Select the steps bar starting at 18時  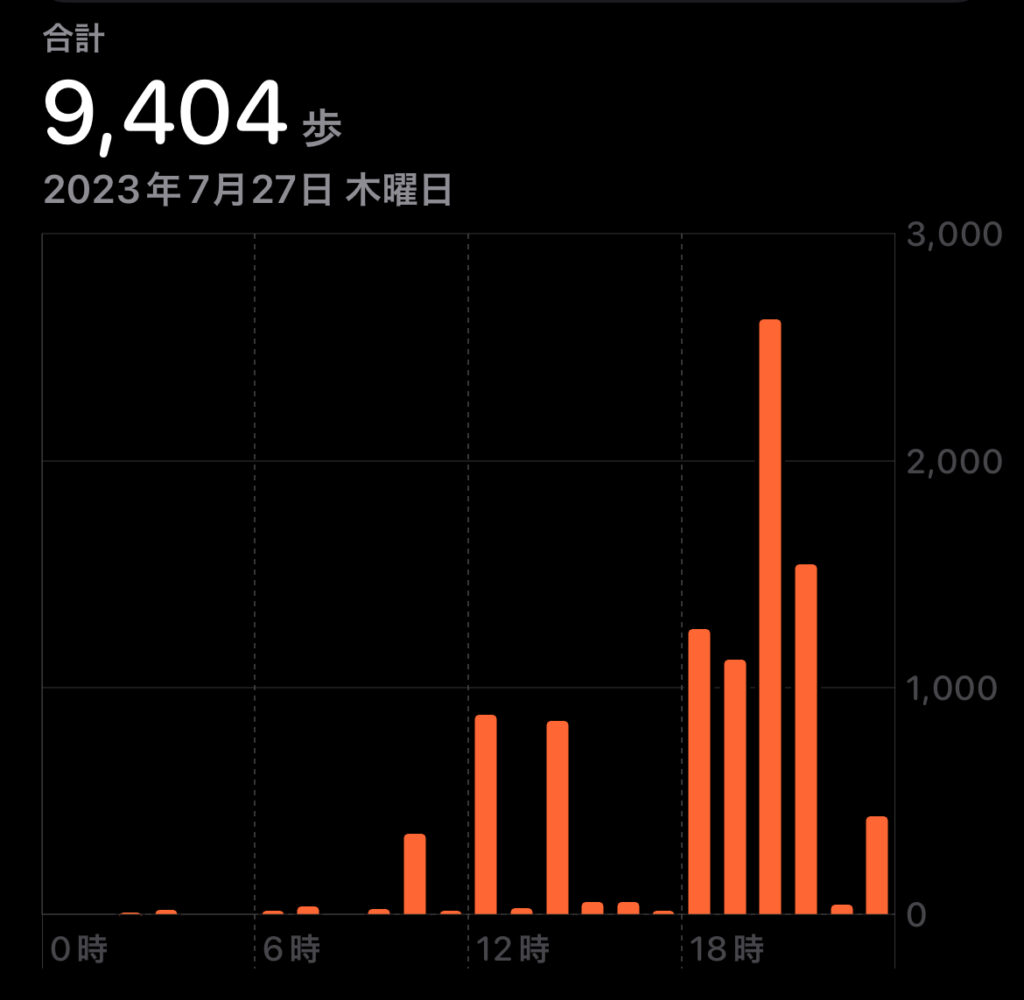click(x=699, y=771)
